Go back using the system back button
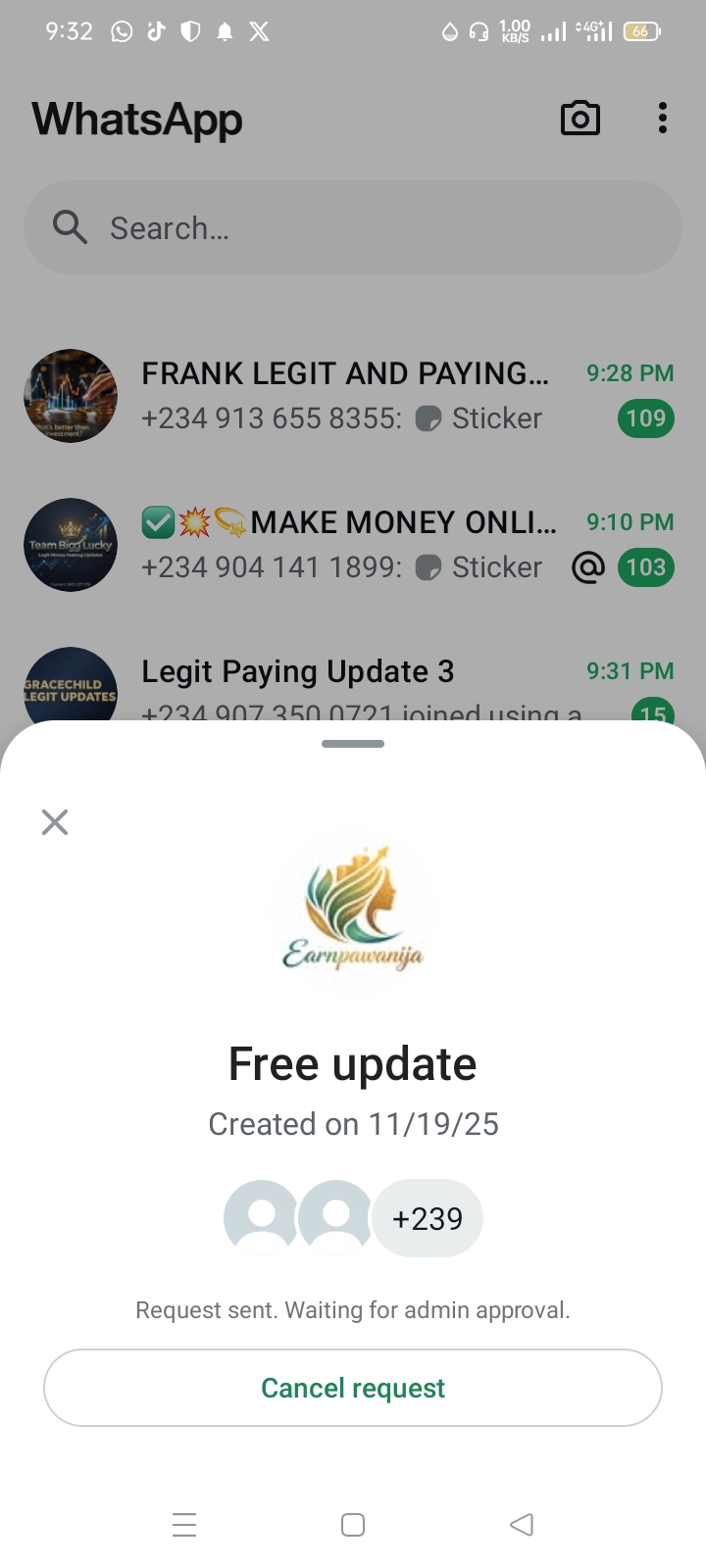Viewport: 706px width, 1568px height. [522, 1525]
